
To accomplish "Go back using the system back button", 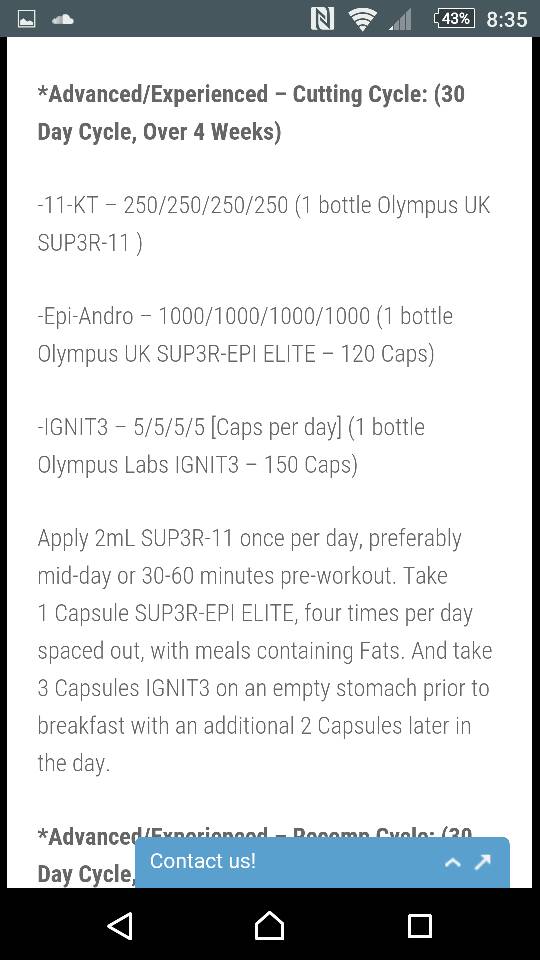I will pos(120,925).
